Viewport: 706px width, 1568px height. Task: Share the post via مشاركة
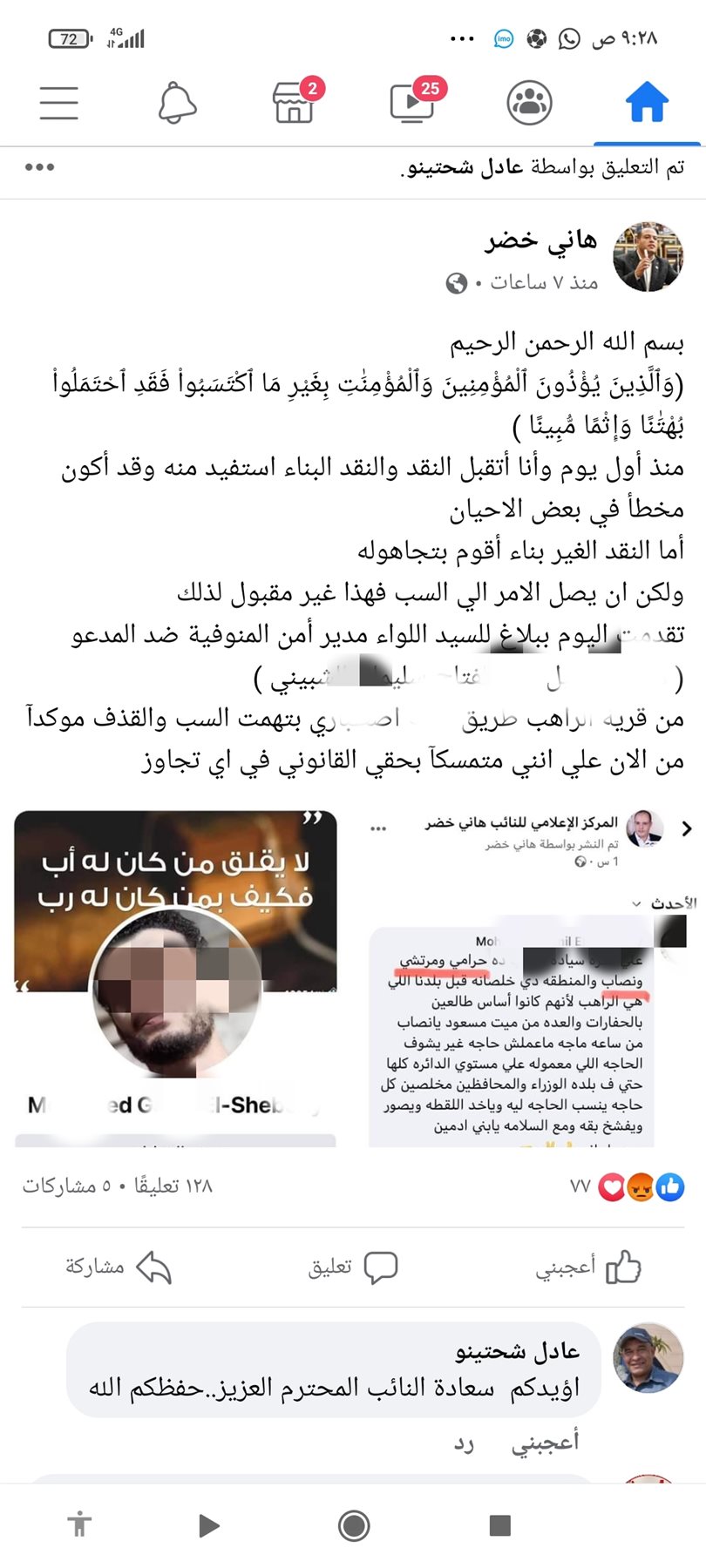(118, 1267)
